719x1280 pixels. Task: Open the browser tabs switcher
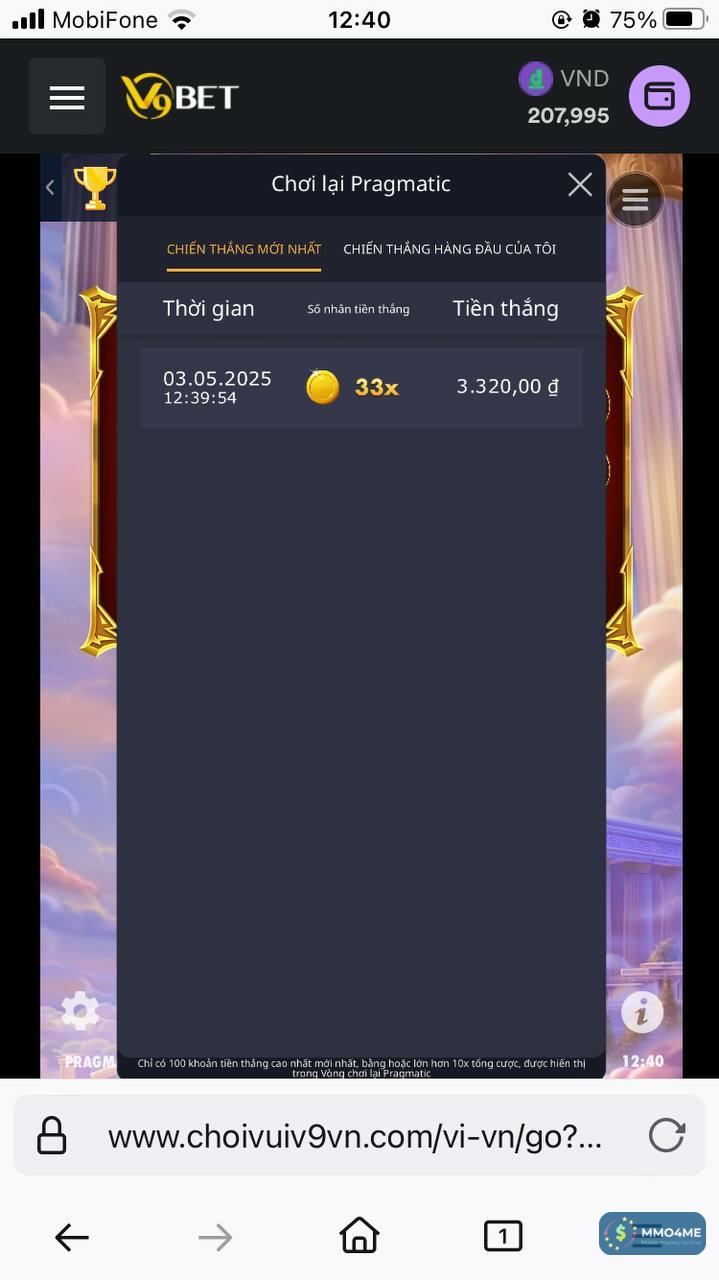pyautogui.click(x=503, y=1237)
